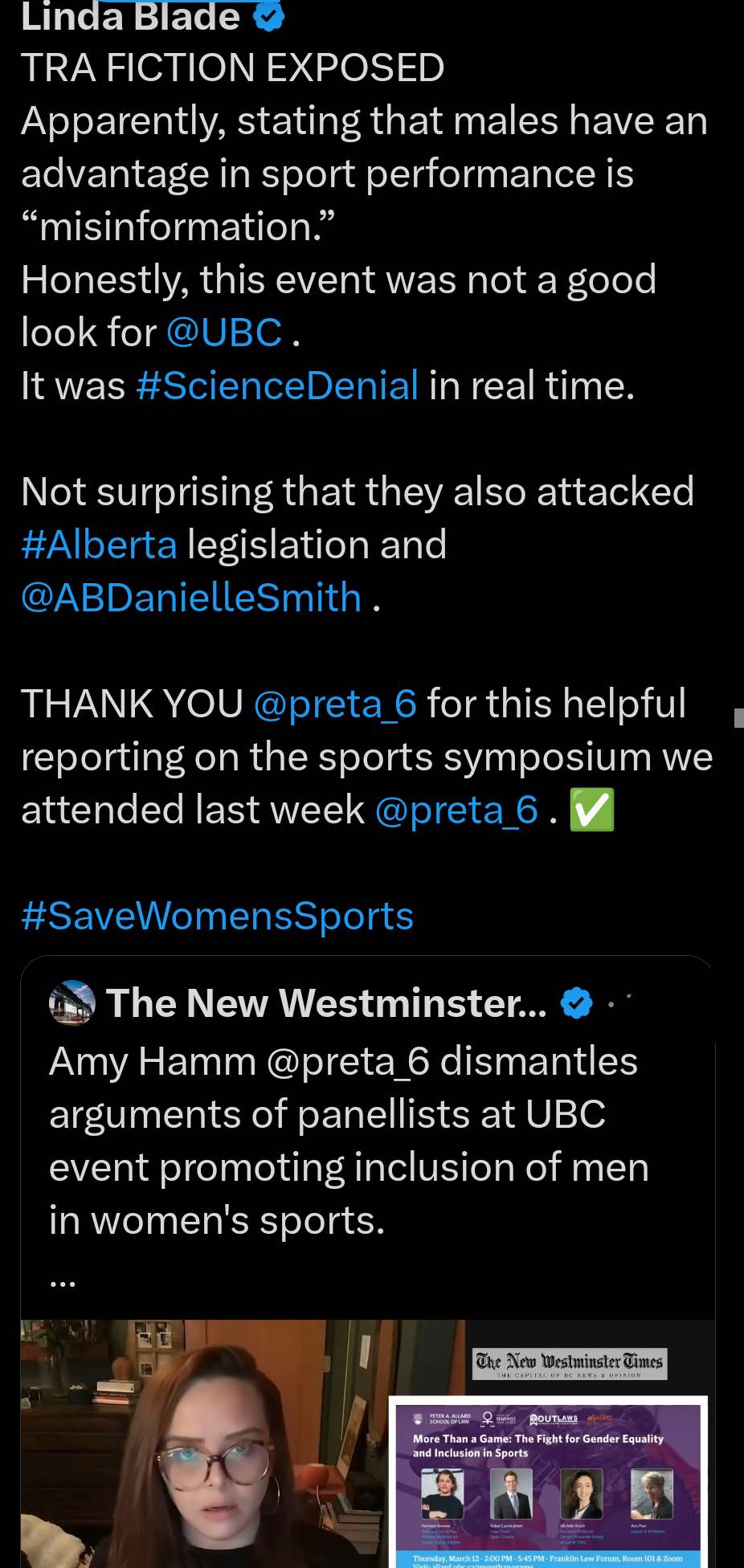
Task: Click The New Westminster Times verified badge
Action: (x=574, y=1002)
